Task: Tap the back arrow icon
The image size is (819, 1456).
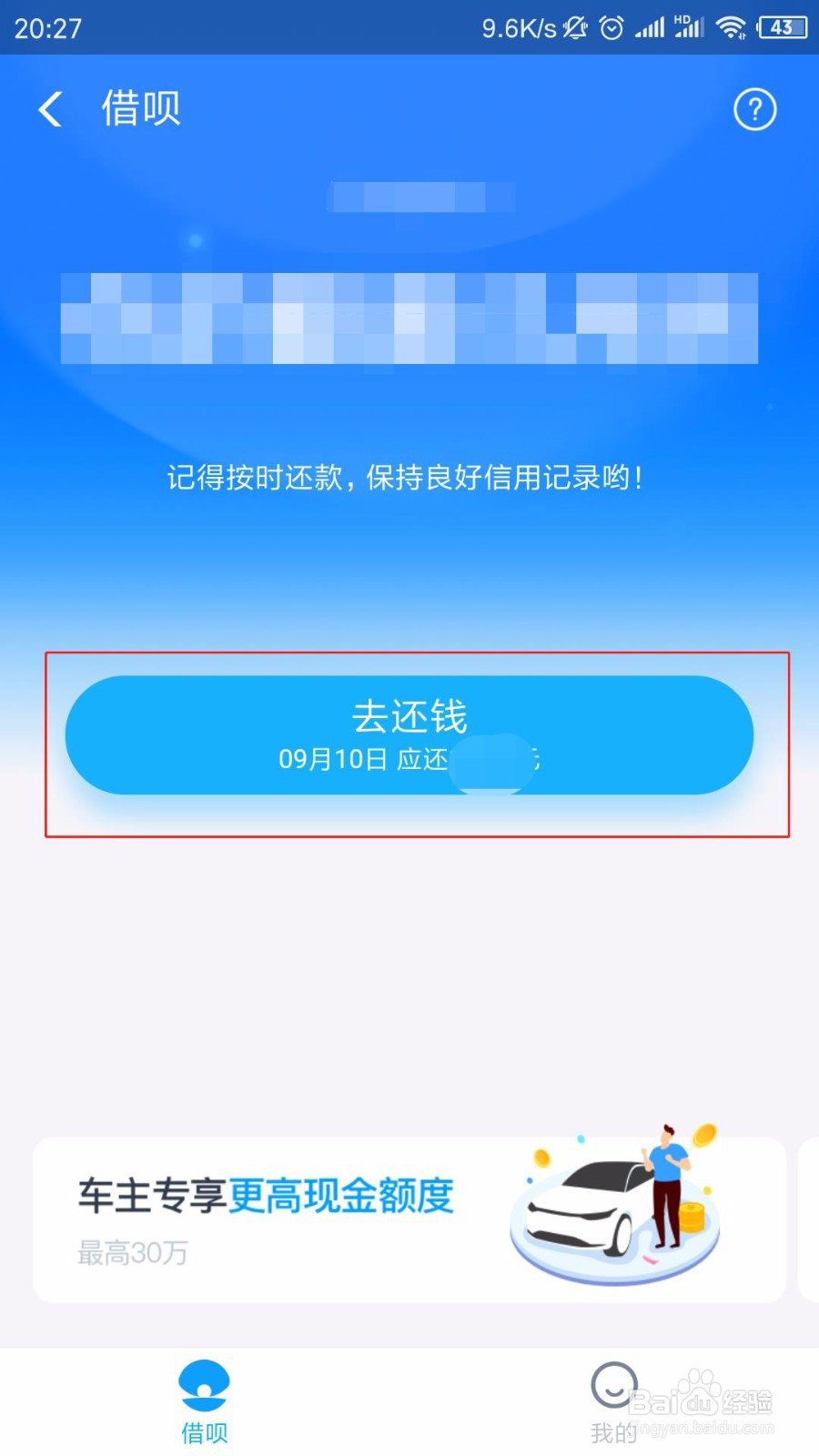Action: (50, 108)
